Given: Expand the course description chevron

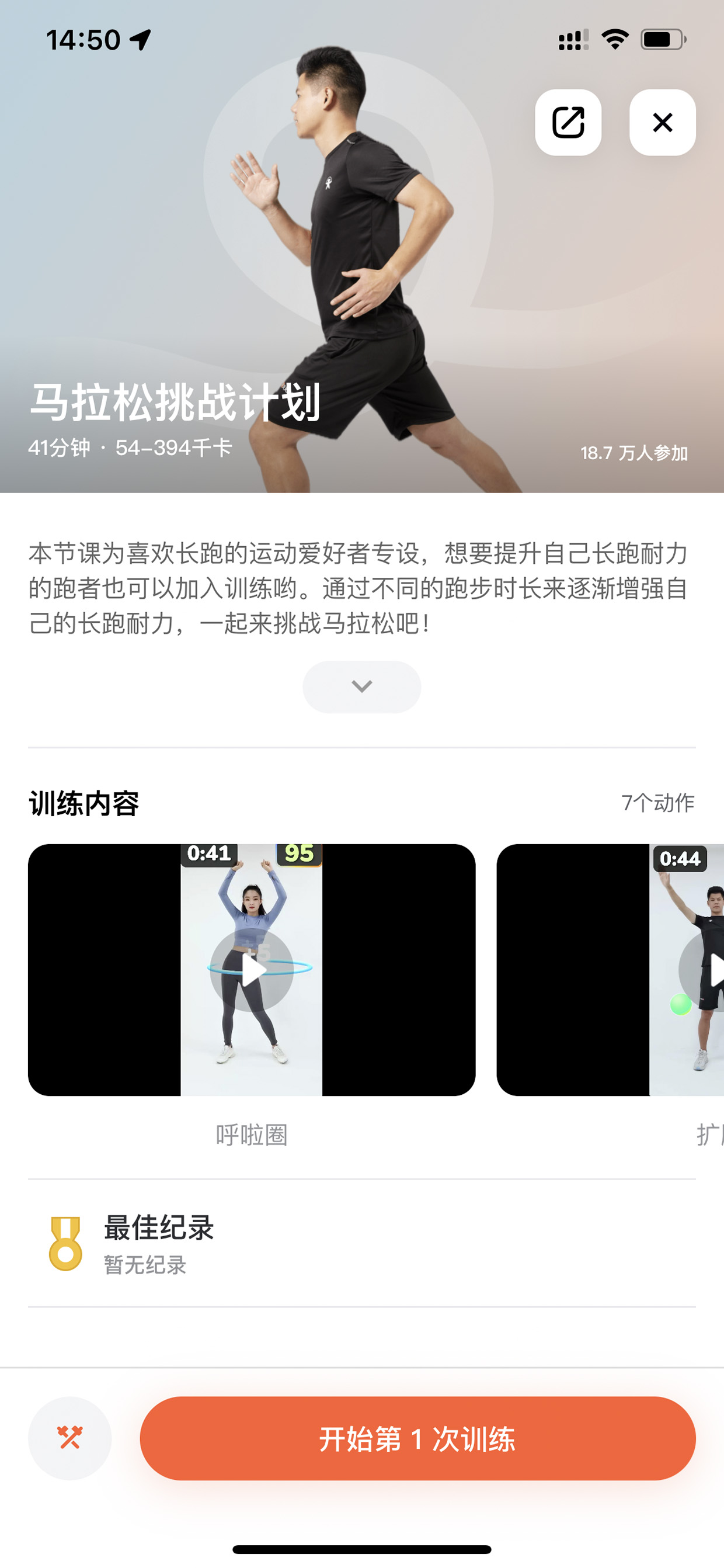Looking at the screenshot, I should 361,686.
